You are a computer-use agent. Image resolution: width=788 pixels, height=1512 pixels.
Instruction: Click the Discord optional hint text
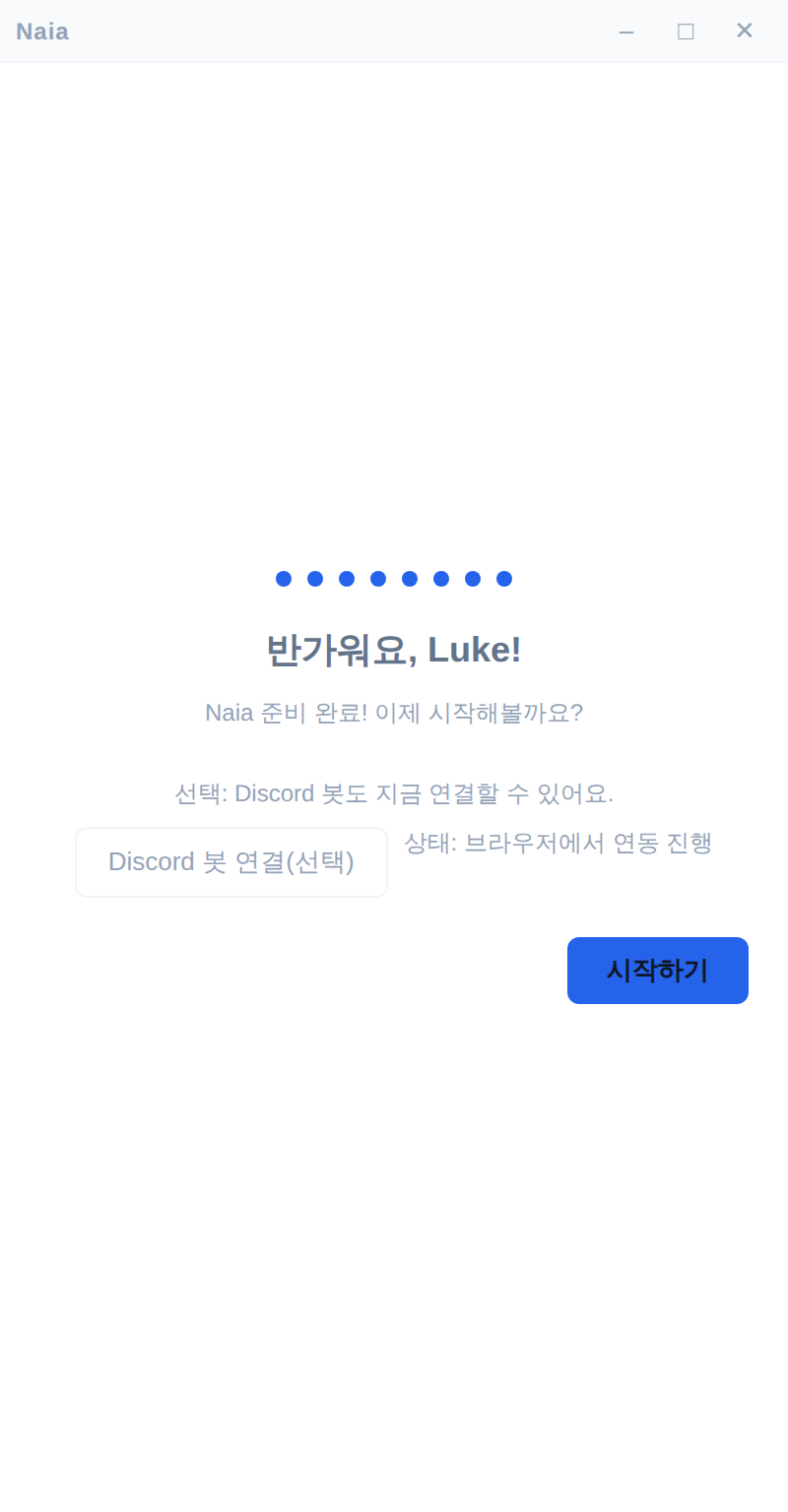click(x=394, y=793)
